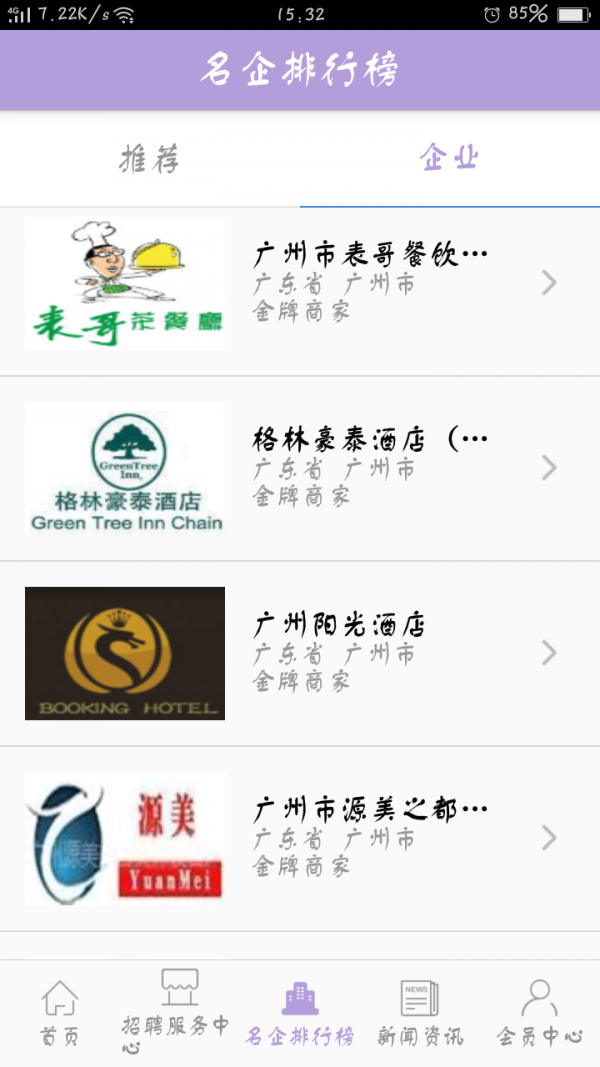The height and width of the screenshot is (1067, 600).
Task: Switch to 新闻资讯 news tab
Action: (420, 1012)
